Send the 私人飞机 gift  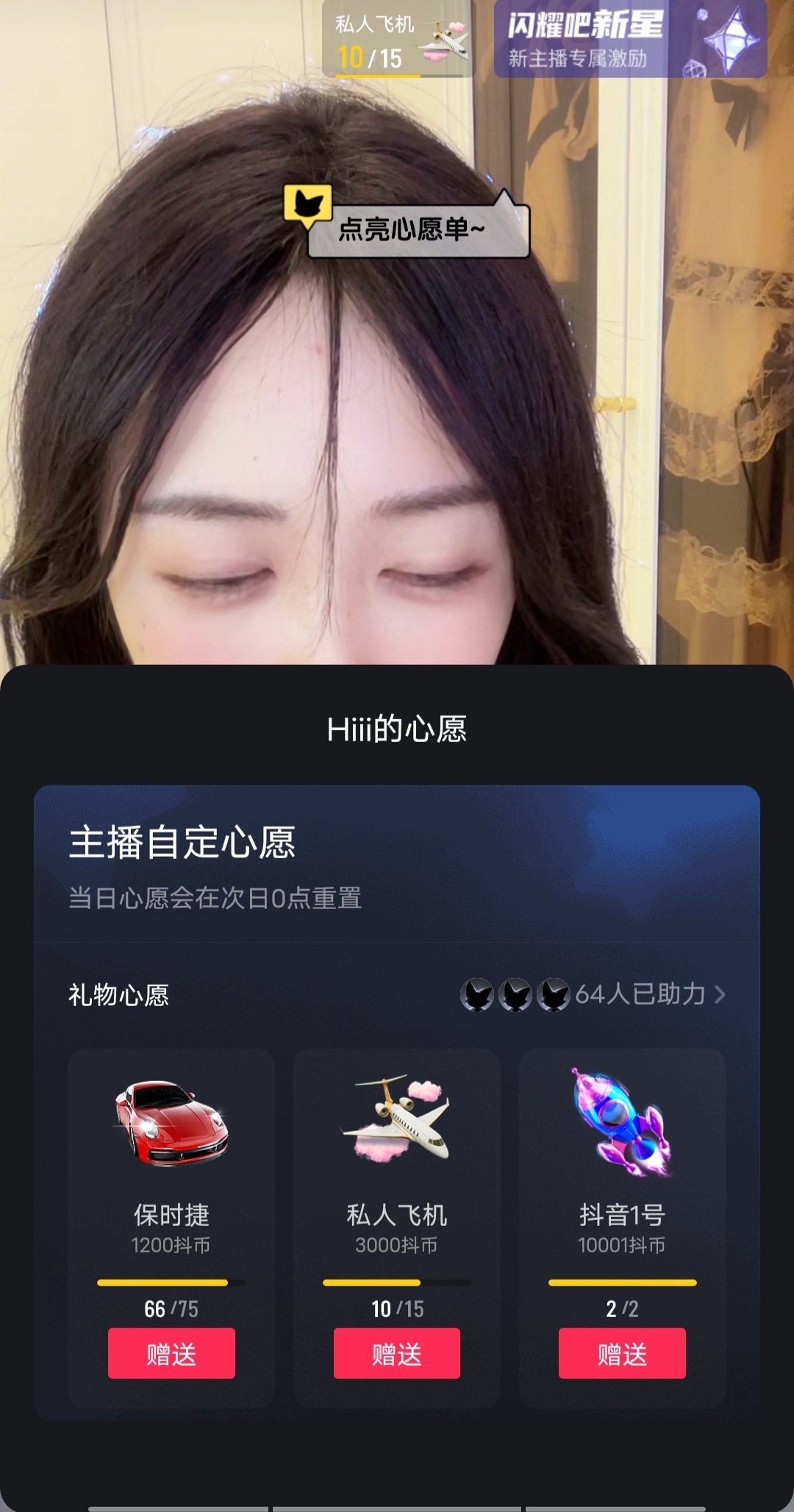point(396,1353)
